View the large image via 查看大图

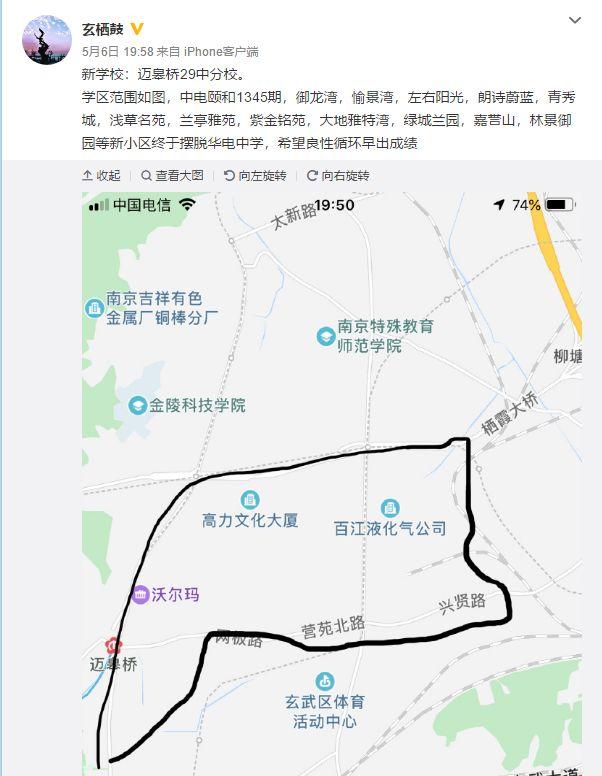[172, 175]
